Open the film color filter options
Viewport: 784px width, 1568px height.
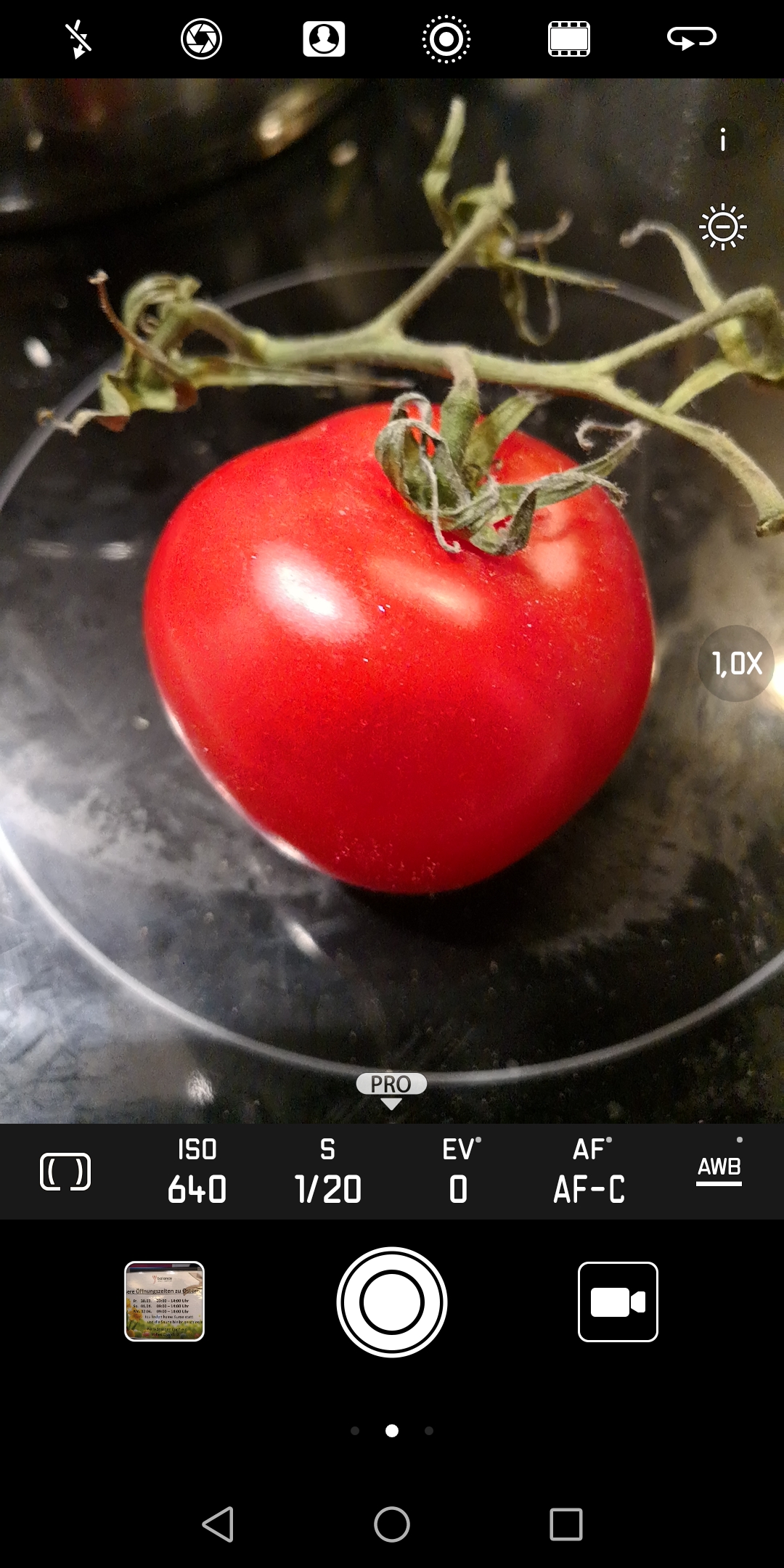pyautogui.click(x=568, y=39)
